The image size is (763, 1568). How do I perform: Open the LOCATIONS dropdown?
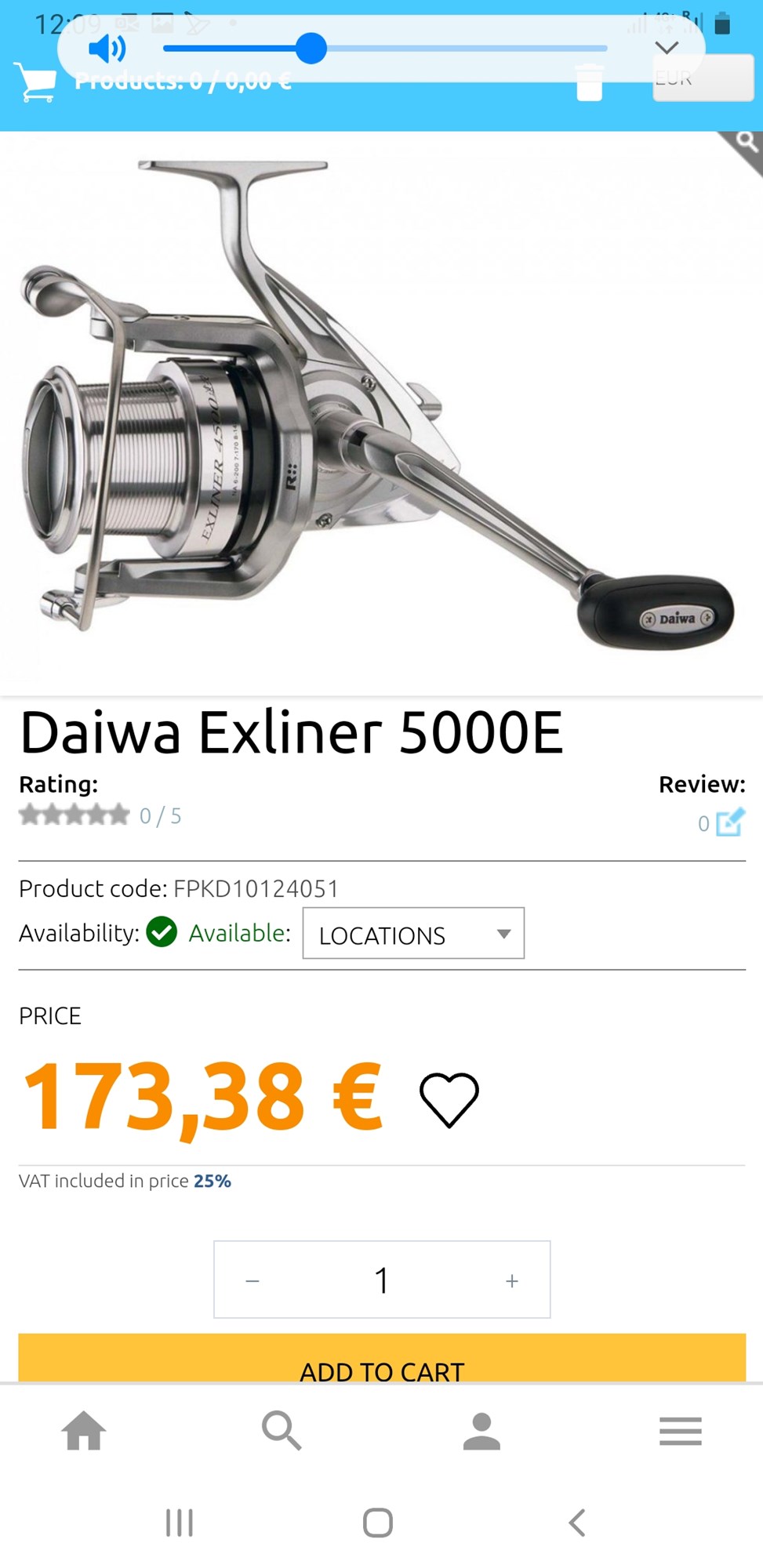coord(412,935)
